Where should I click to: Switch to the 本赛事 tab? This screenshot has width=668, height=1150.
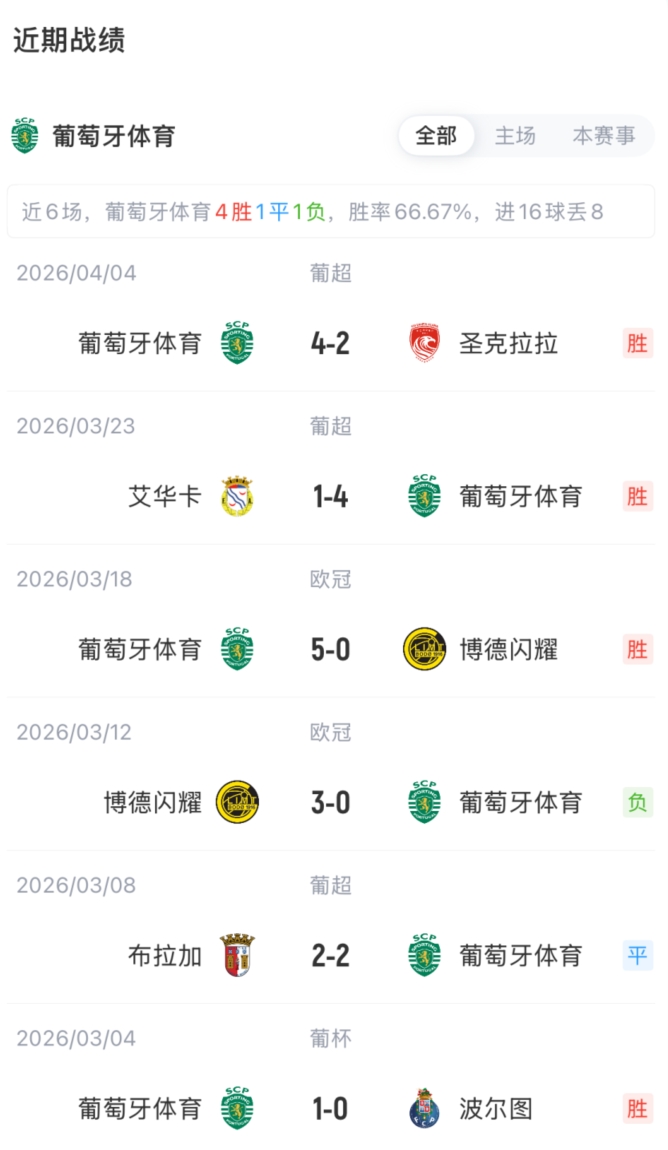pyautogui.click(x=603, y=136)
